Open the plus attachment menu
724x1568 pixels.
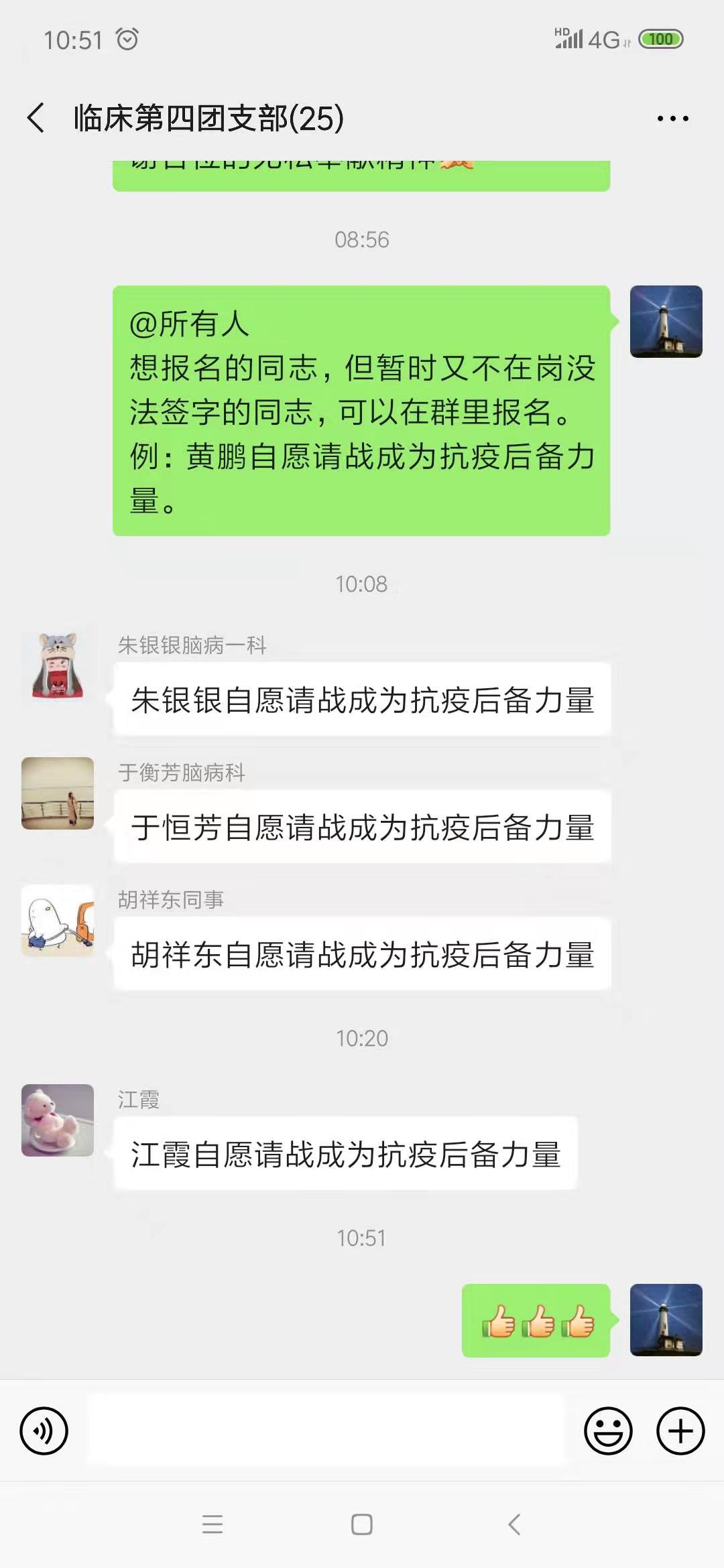680,1431
